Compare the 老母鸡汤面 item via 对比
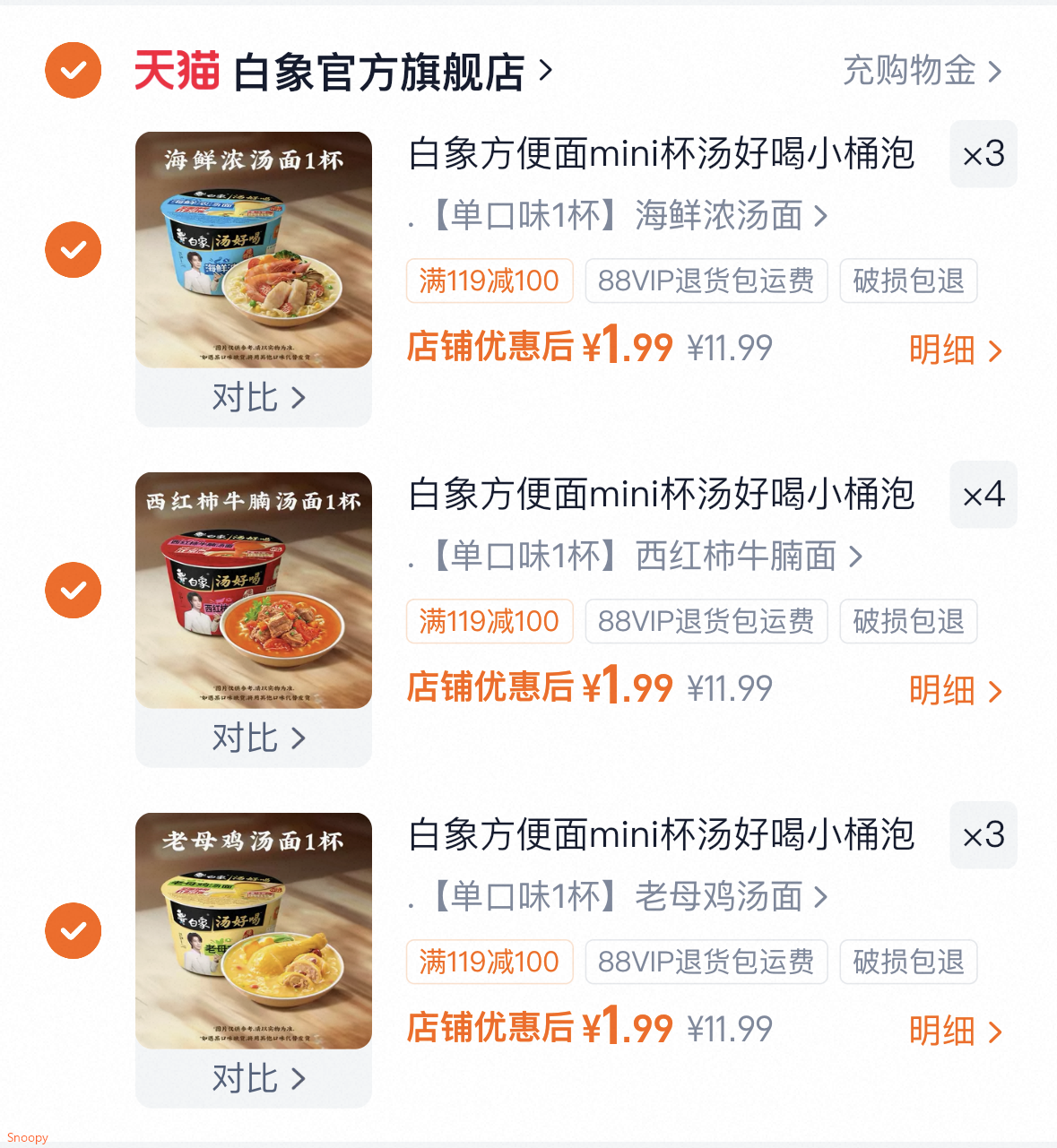This screenshot has height=1148, width=1057. coord(257,1078)
